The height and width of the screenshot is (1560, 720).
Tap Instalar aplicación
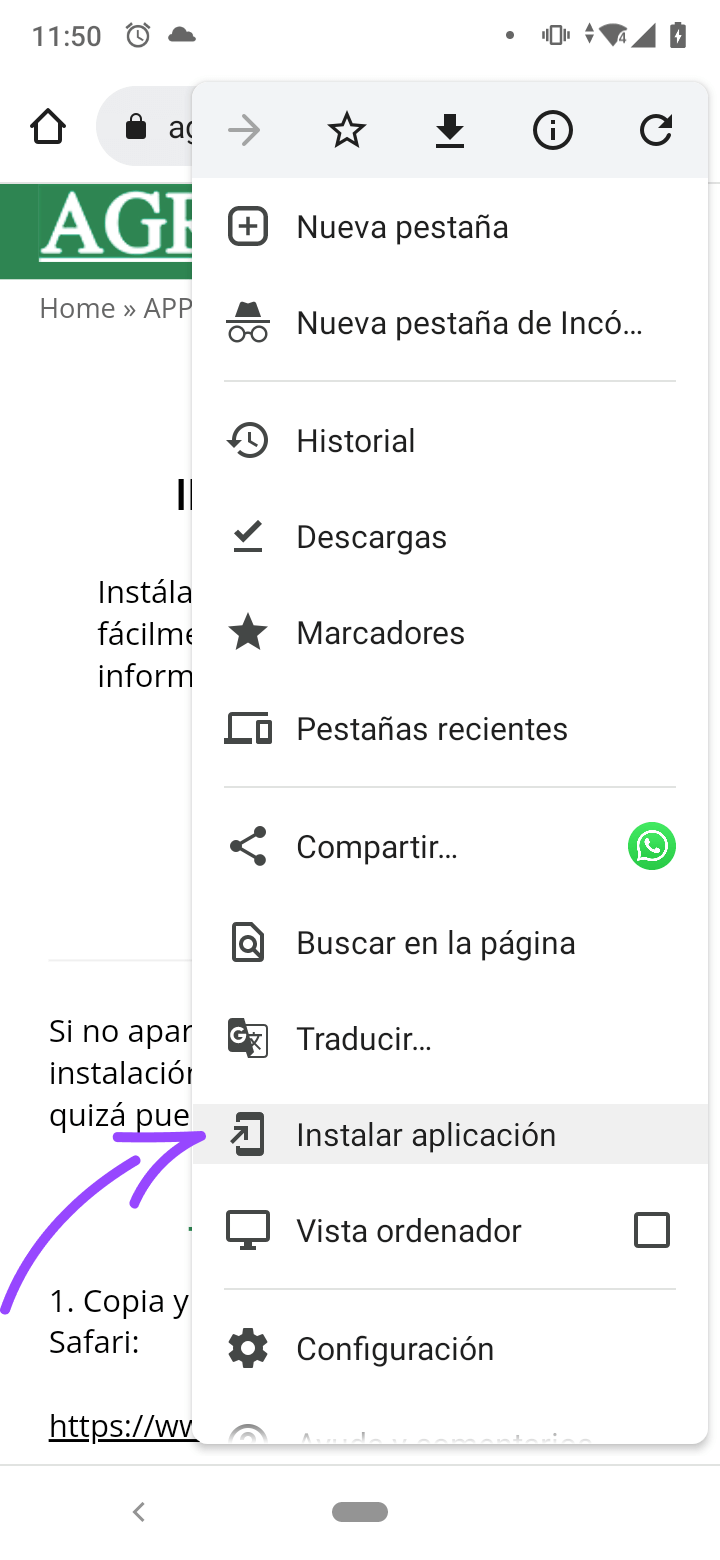[425, 1135]
